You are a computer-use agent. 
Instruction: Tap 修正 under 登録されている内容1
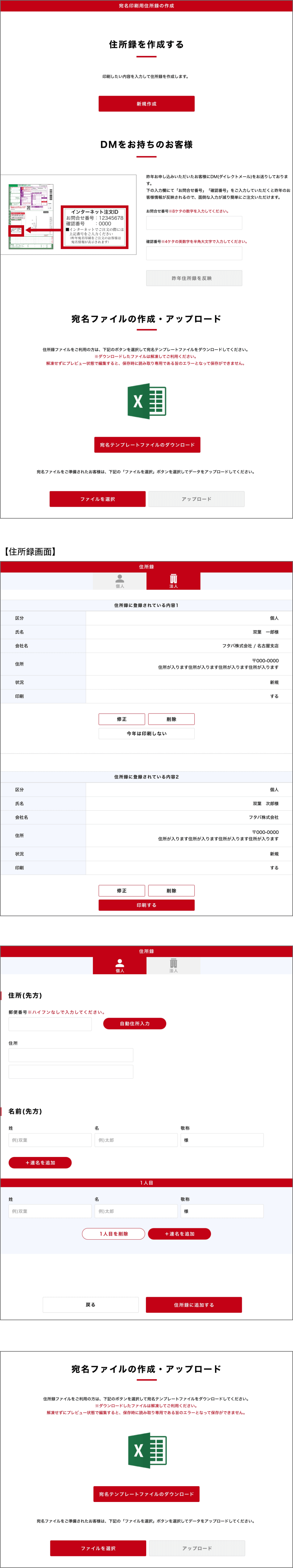122,719
